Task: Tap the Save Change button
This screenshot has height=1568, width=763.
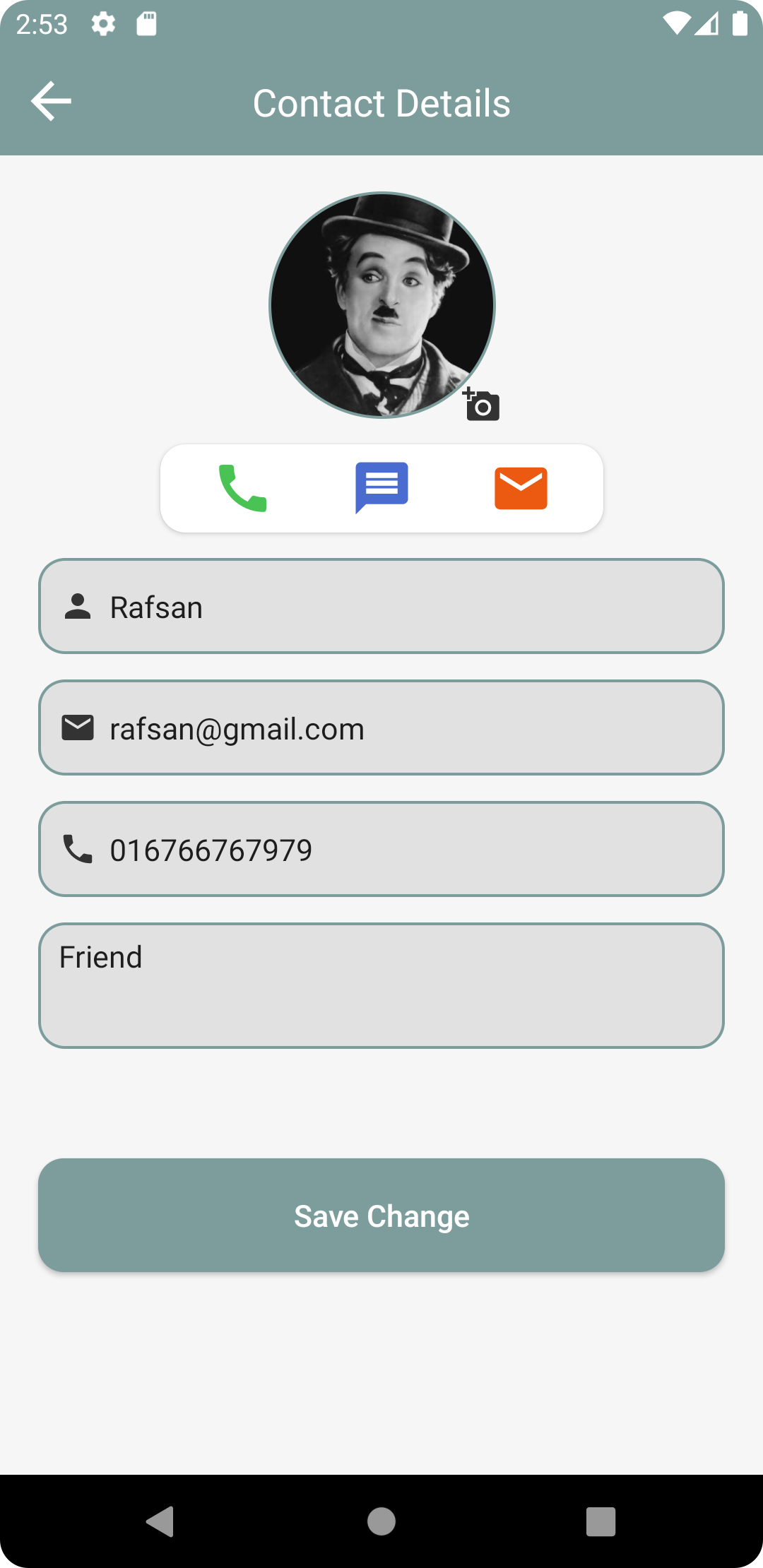Action: tap(381, 1215)
